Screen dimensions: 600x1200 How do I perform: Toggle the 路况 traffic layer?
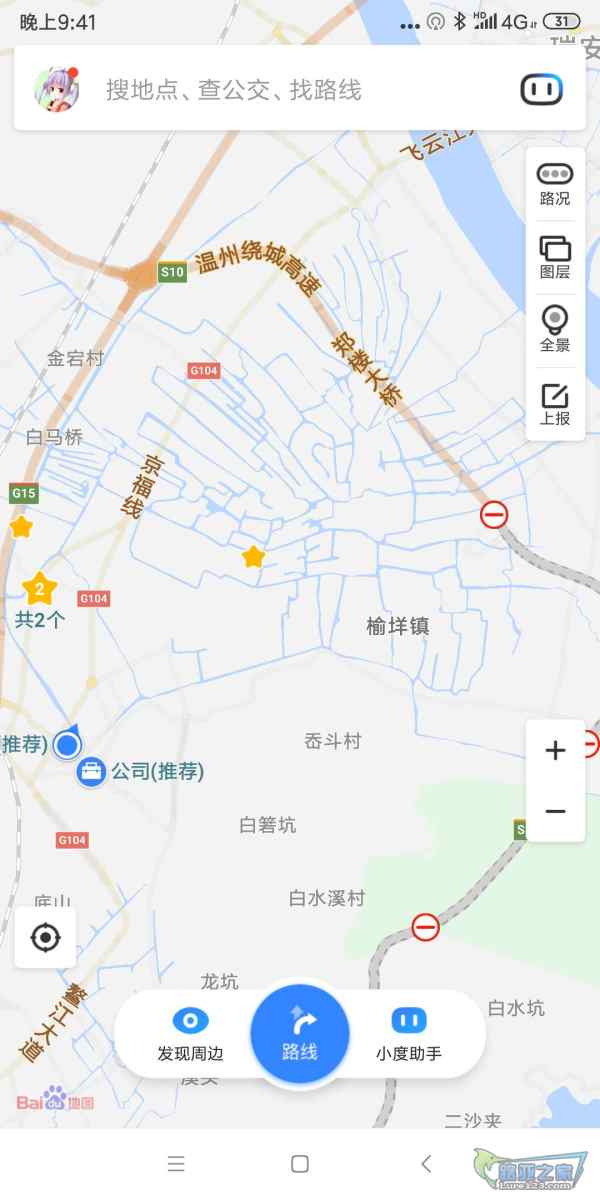pyautogui.click(x=555, y=183)
